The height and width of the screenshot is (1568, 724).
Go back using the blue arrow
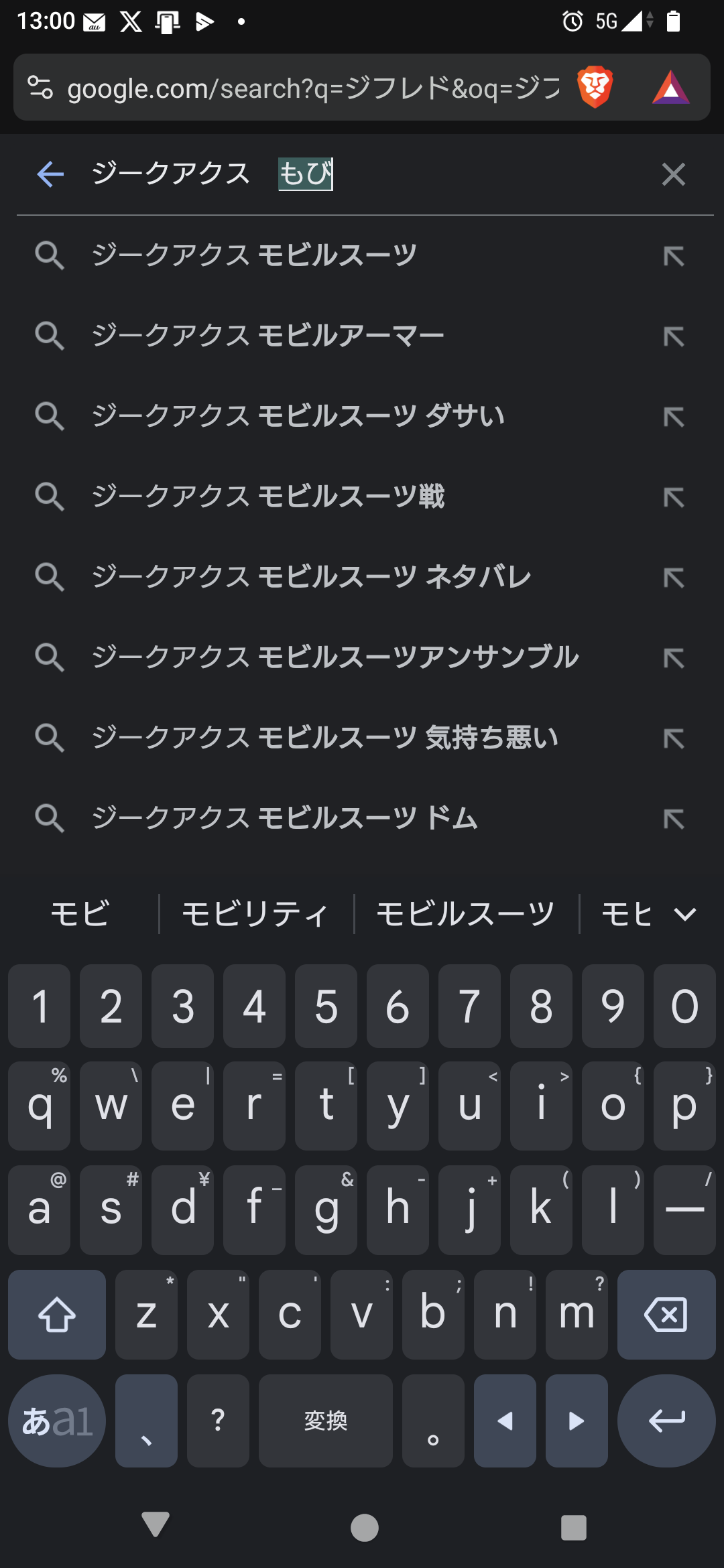pyautogui.click(x=50, y=174)
